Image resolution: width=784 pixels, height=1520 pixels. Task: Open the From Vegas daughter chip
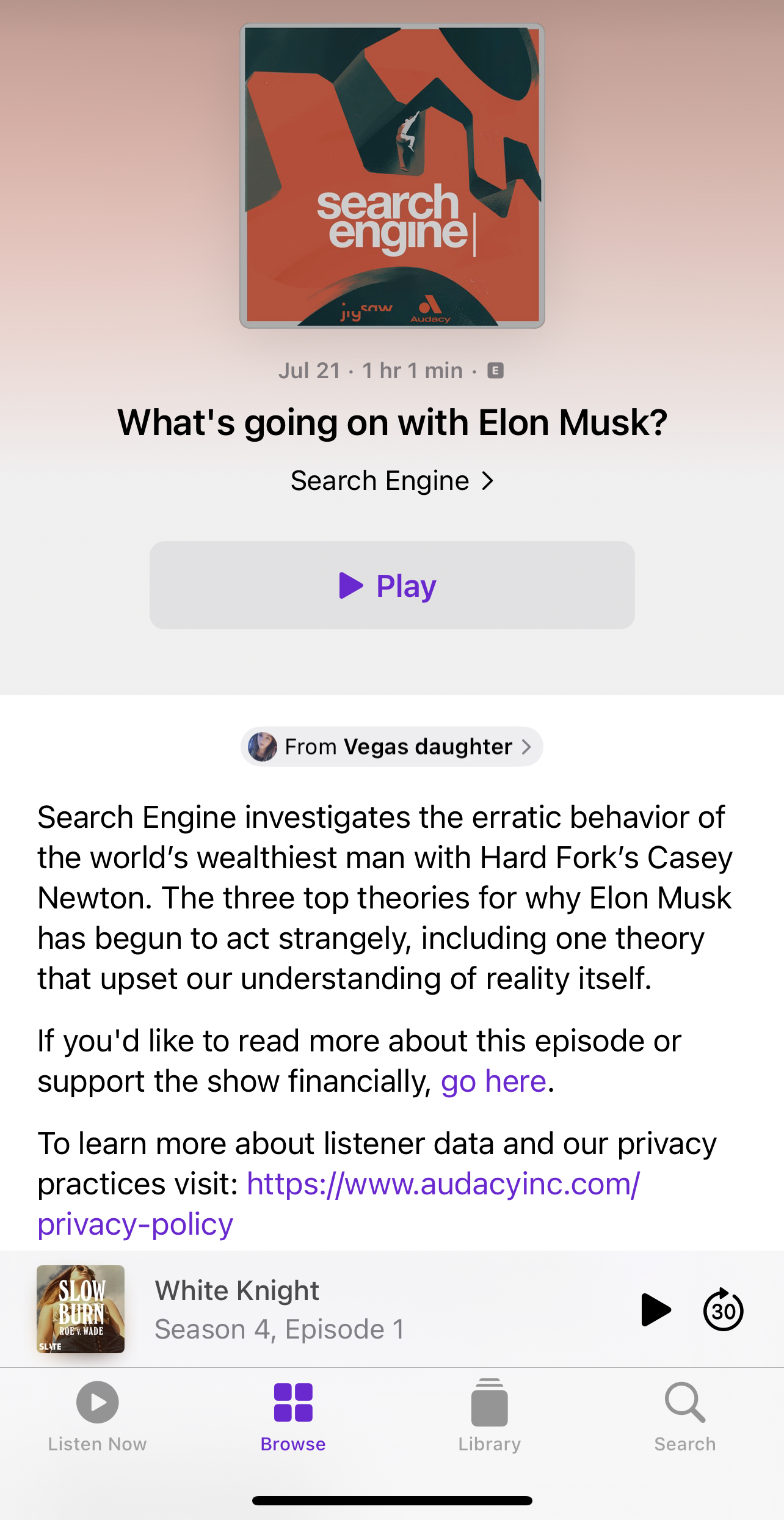click(391, 747)
